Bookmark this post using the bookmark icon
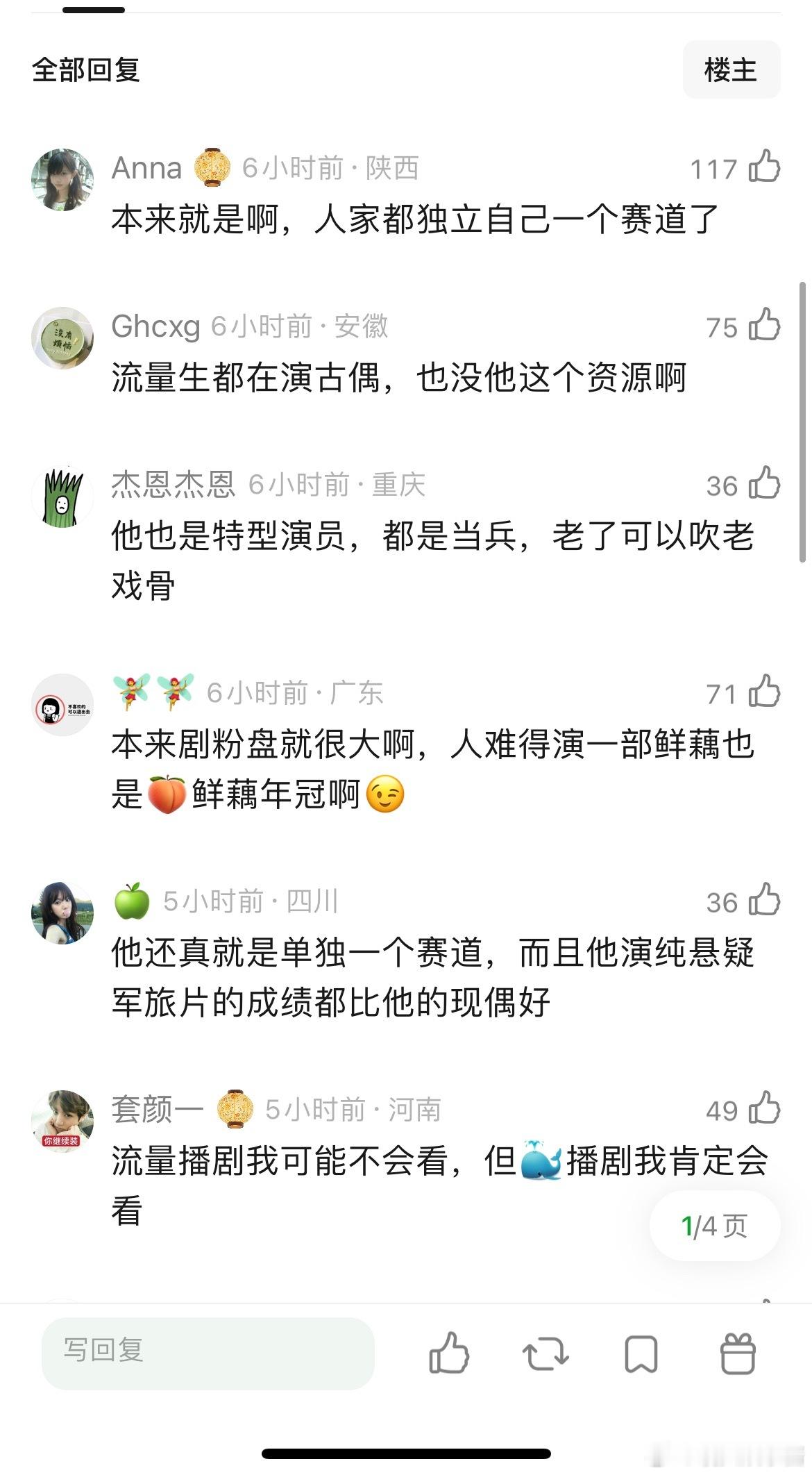The width and height of the screenshot is (812, 1475). [643, 1353]
